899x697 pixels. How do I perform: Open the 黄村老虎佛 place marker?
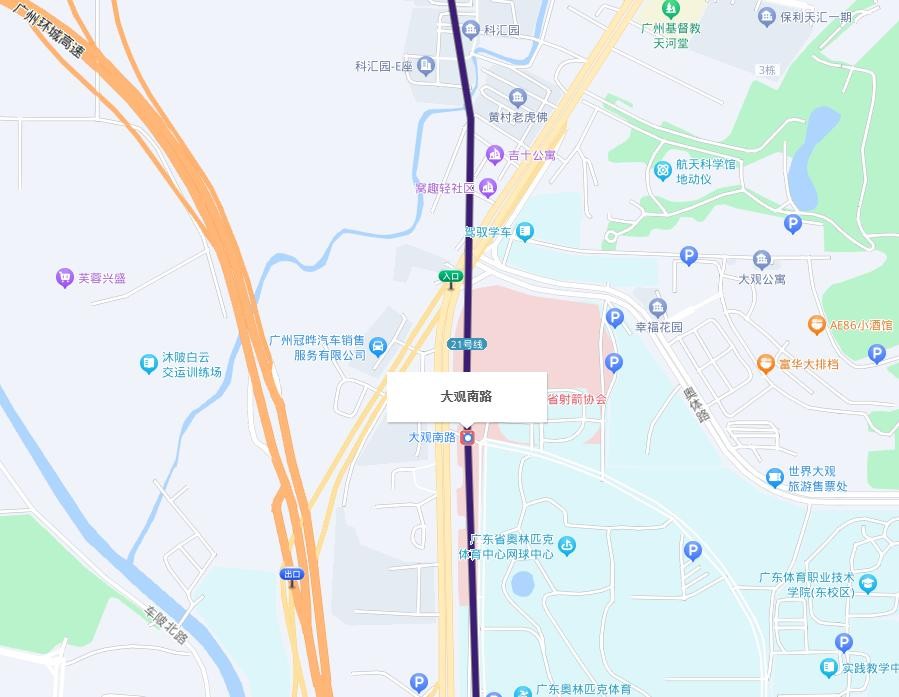click(517, 98)
